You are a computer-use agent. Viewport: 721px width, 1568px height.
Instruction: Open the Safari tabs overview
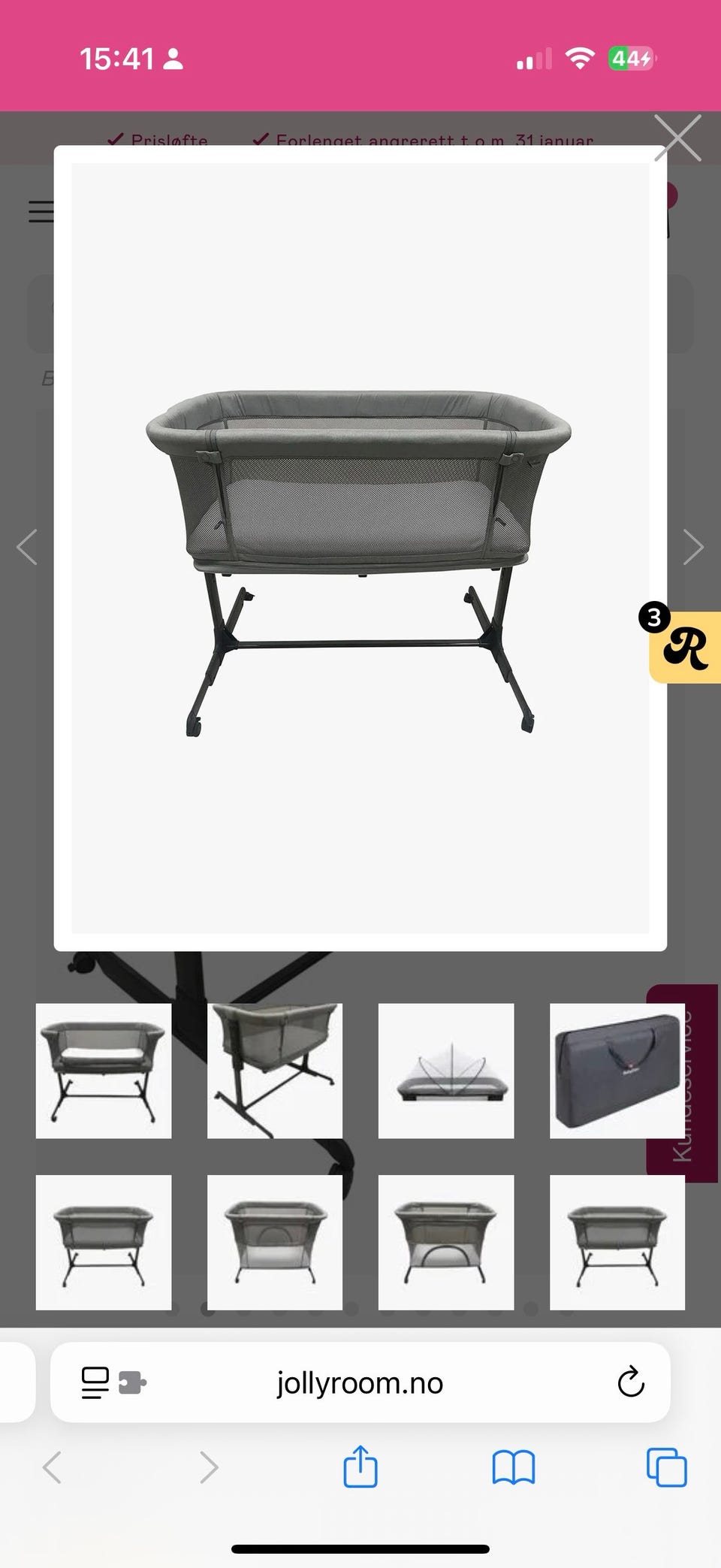pyautogui.click(x=667, y=1467)
